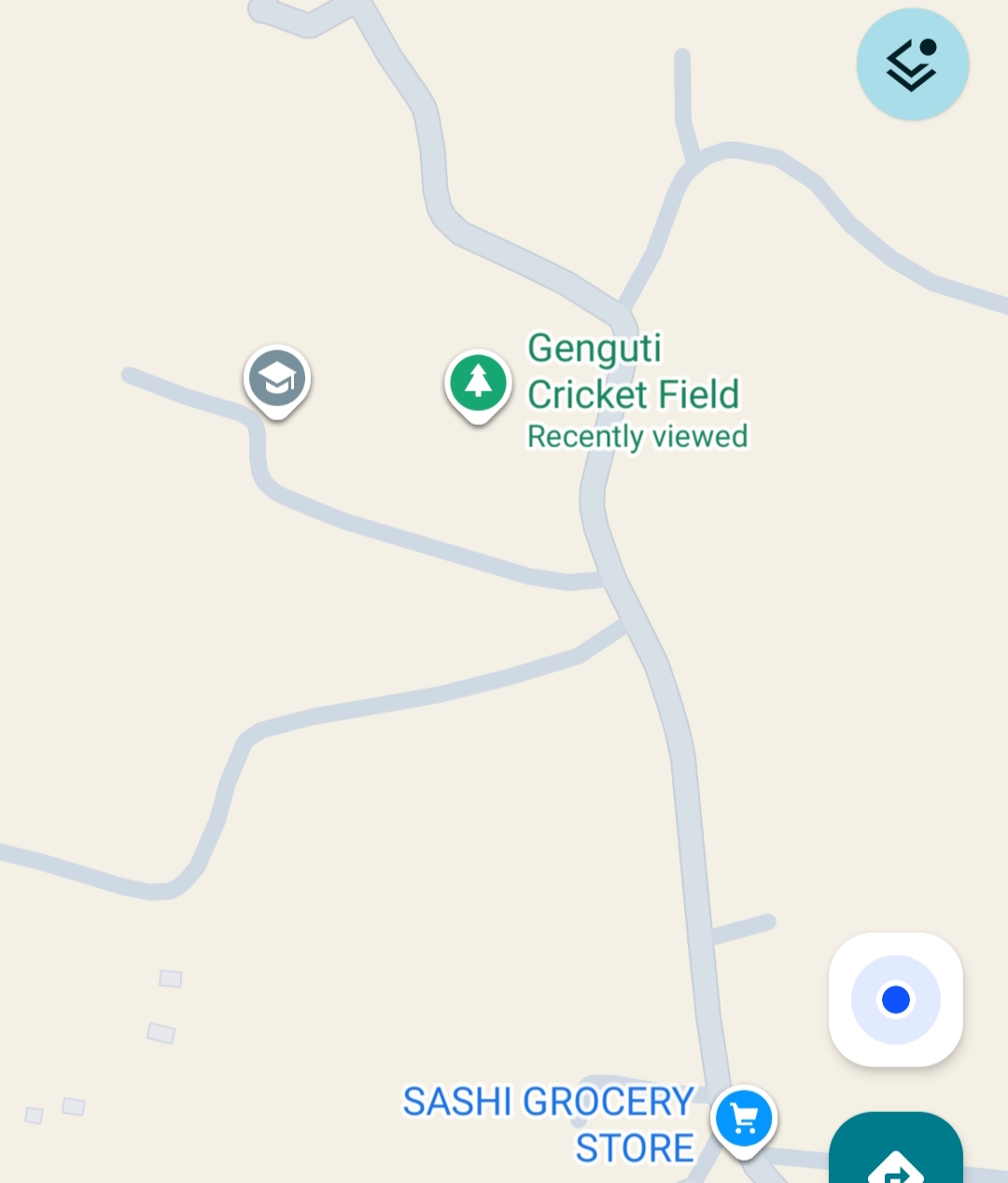Open the SASHI GROCERY STORE marker

click(744, 1118)
